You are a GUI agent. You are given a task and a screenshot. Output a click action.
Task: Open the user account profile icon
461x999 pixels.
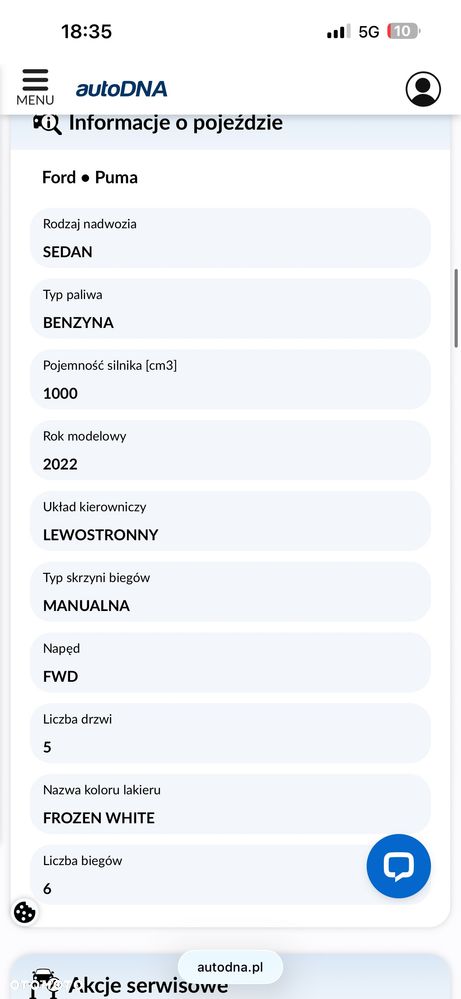tap(423, 89)
